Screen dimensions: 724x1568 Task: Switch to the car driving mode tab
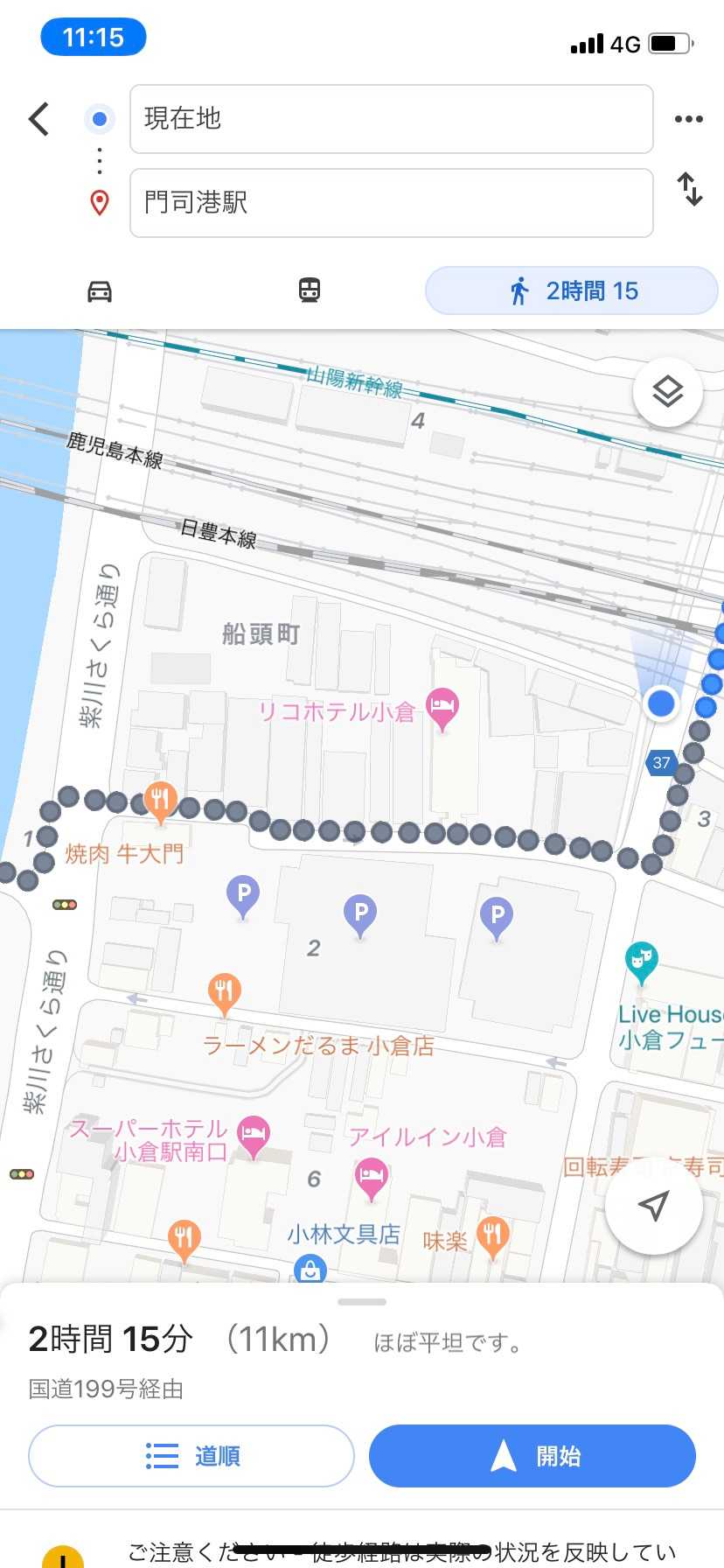[100, 290]
